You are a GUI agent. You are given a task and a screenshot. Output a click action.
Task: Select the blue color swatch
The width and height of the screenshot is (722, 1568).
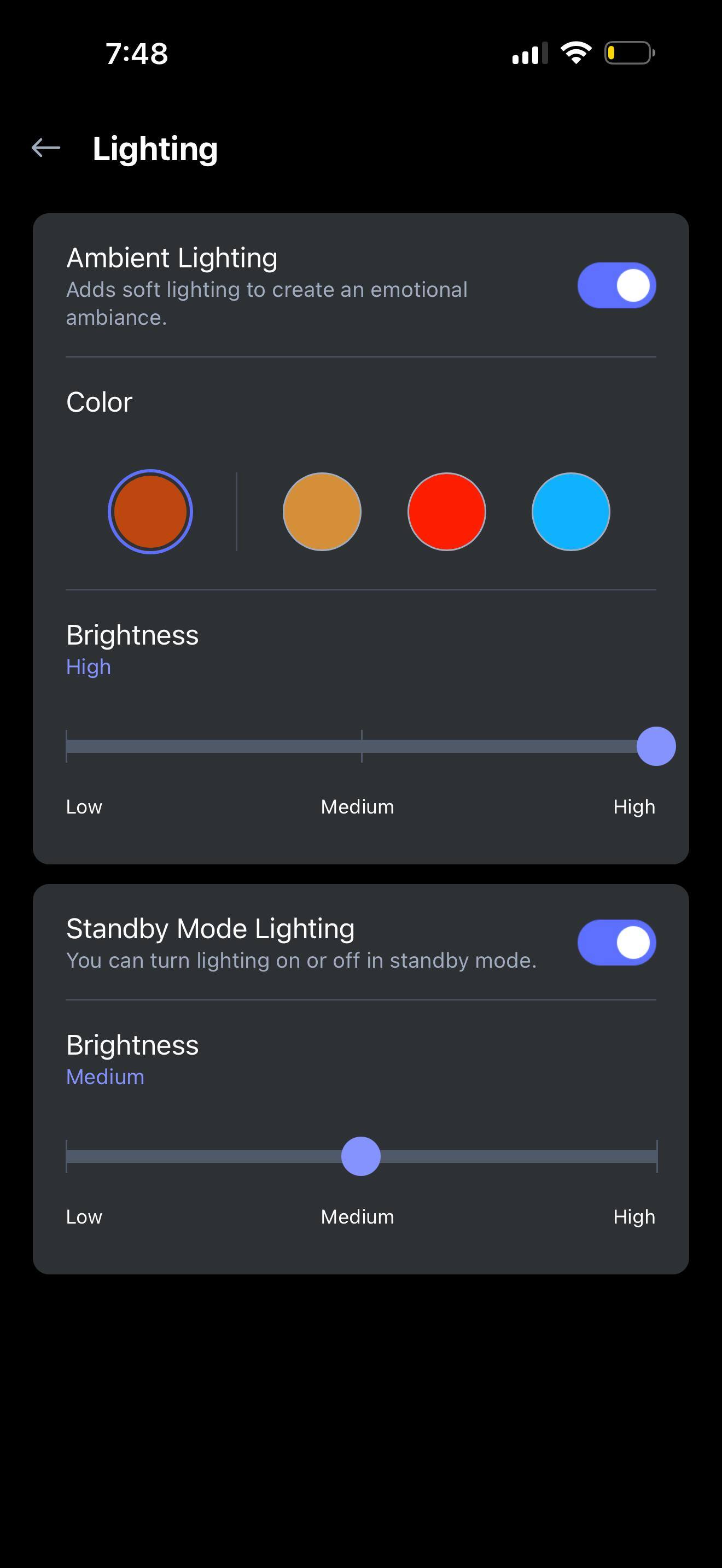(570, 512)
